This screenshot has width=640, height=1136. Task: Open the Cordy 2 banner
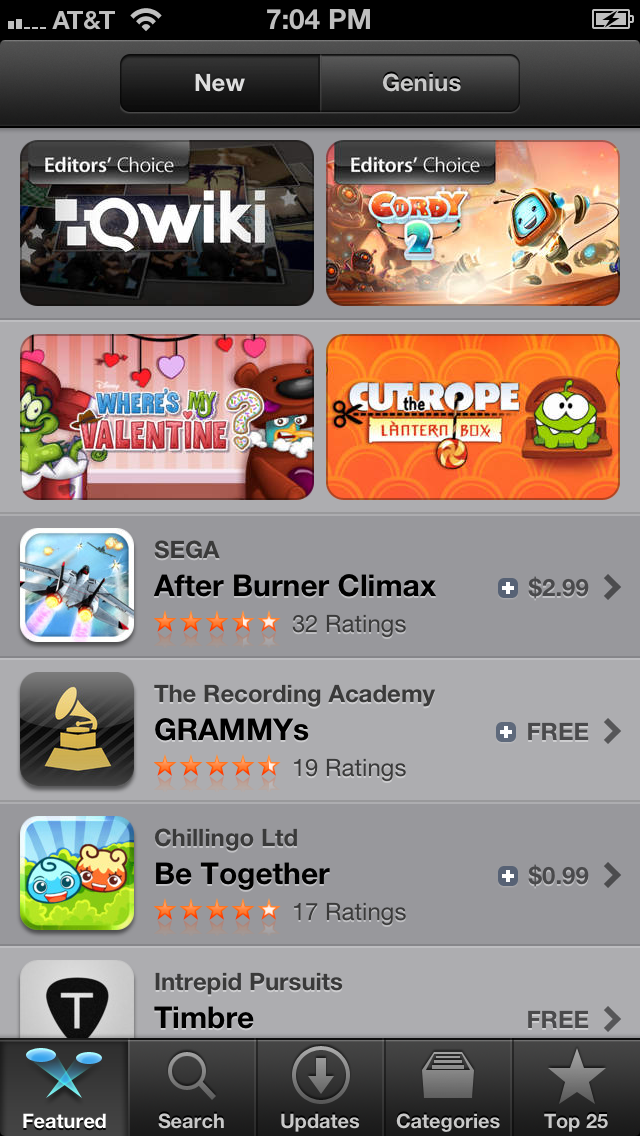pyautogui.click(x=473, y=222)
